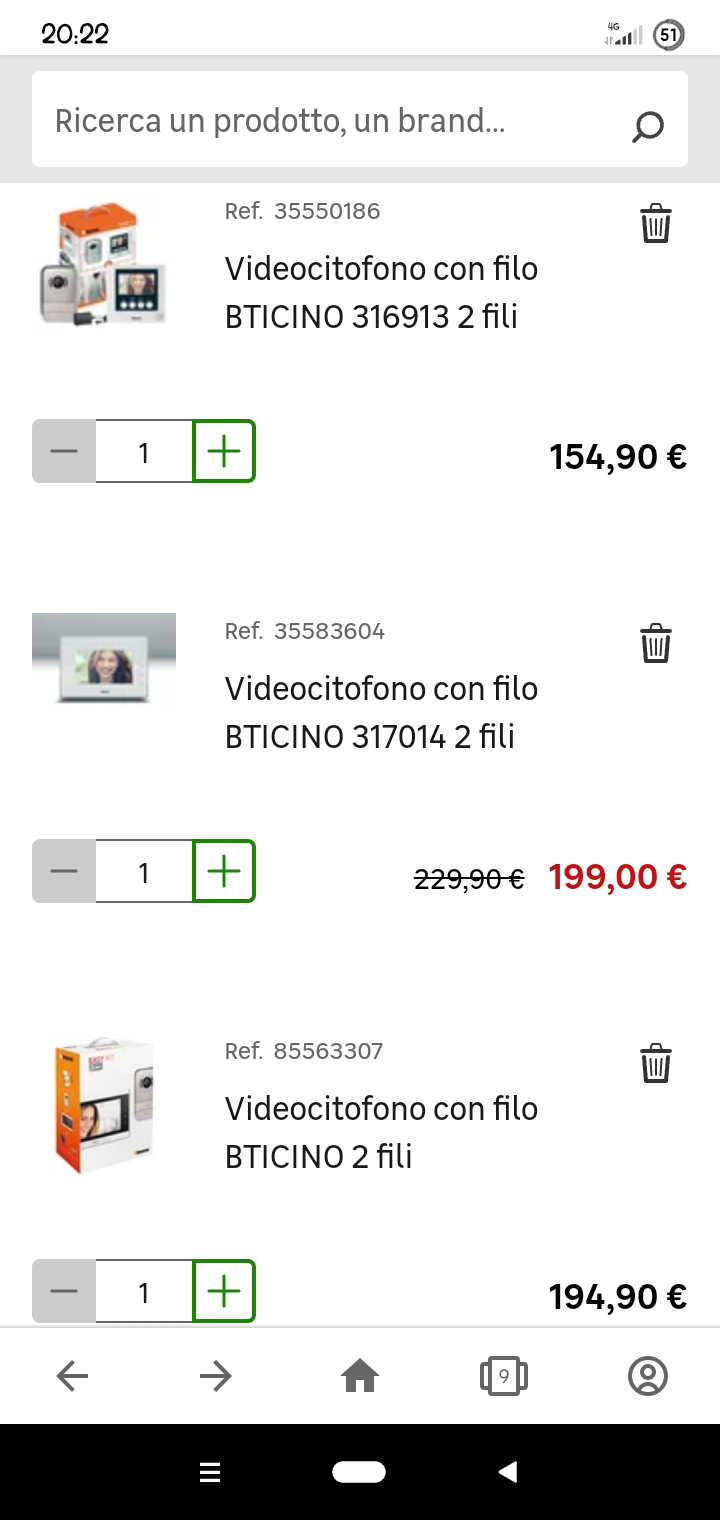Screen dimensions: 720x1520
Task: Decrease quantity of Ref. 85563307 item
Action: pyautogui.click(x=64, y=1291)
